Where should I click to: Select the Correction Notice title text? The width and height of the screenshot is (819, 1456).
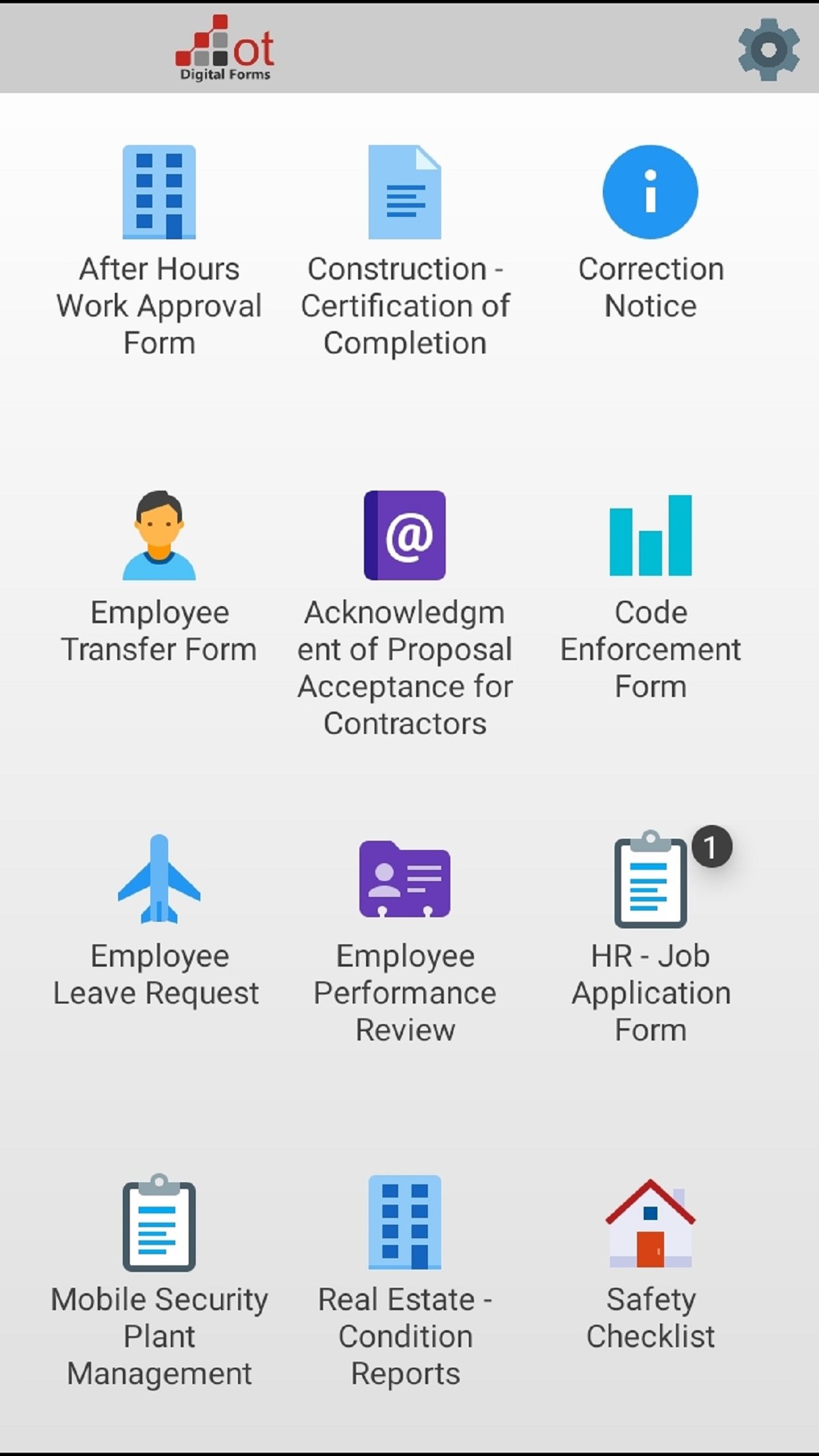pos(650,287)
